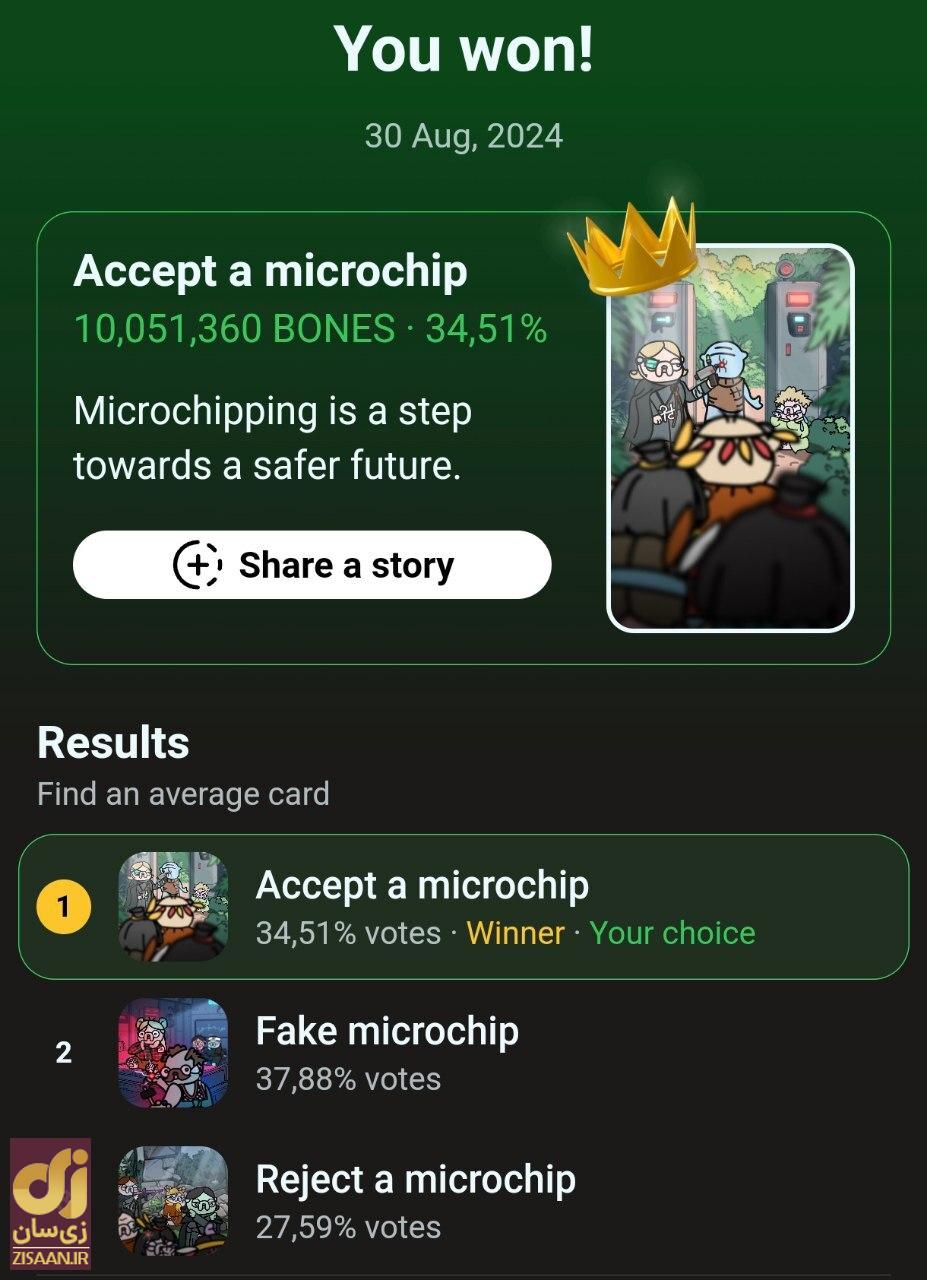This screenshot has width=927, height=1280.
Task: Open the Accept a microchip result row
Action: click(463, 907)
